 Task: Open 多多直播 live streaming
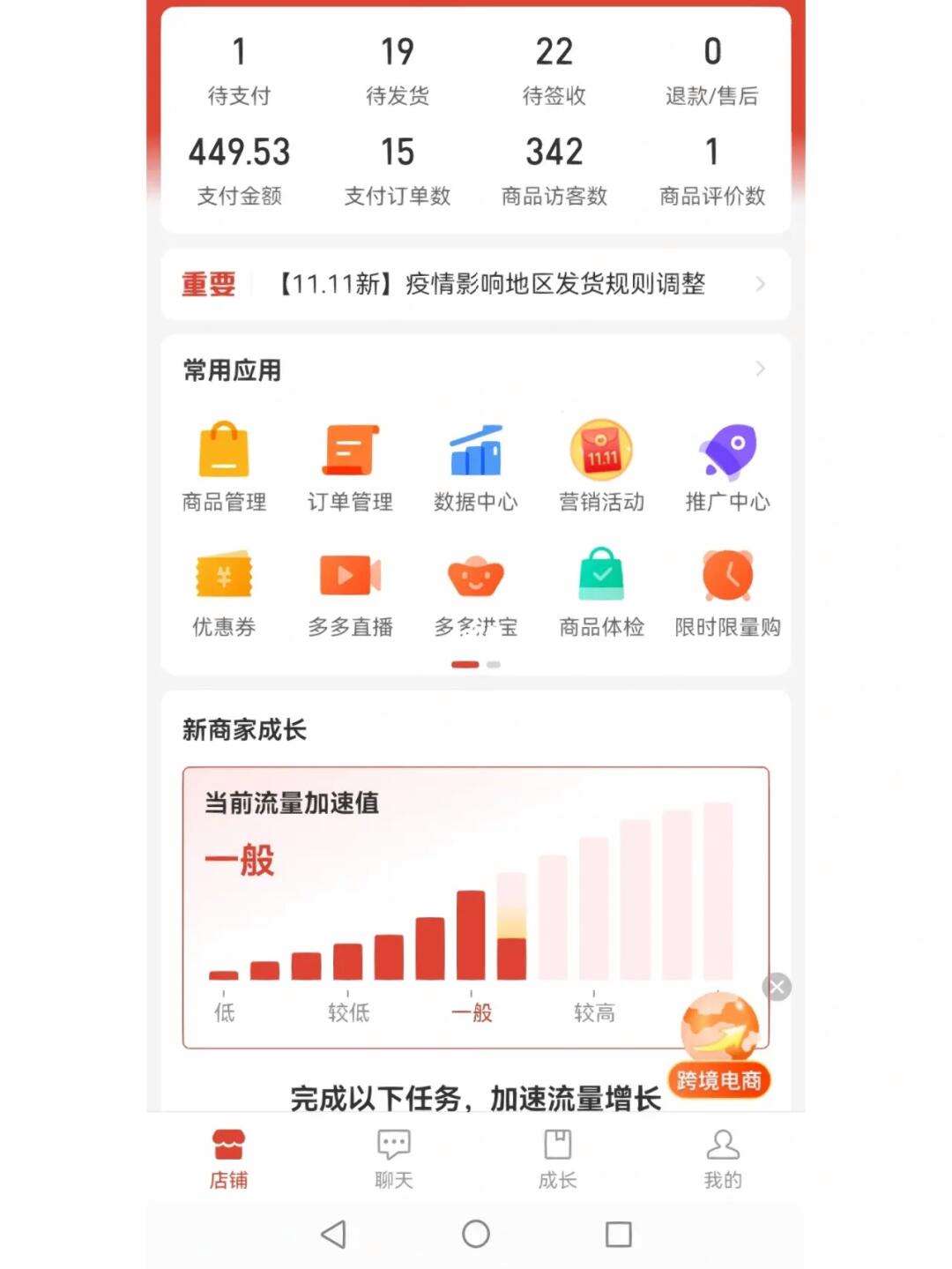(x=350, y=593)
